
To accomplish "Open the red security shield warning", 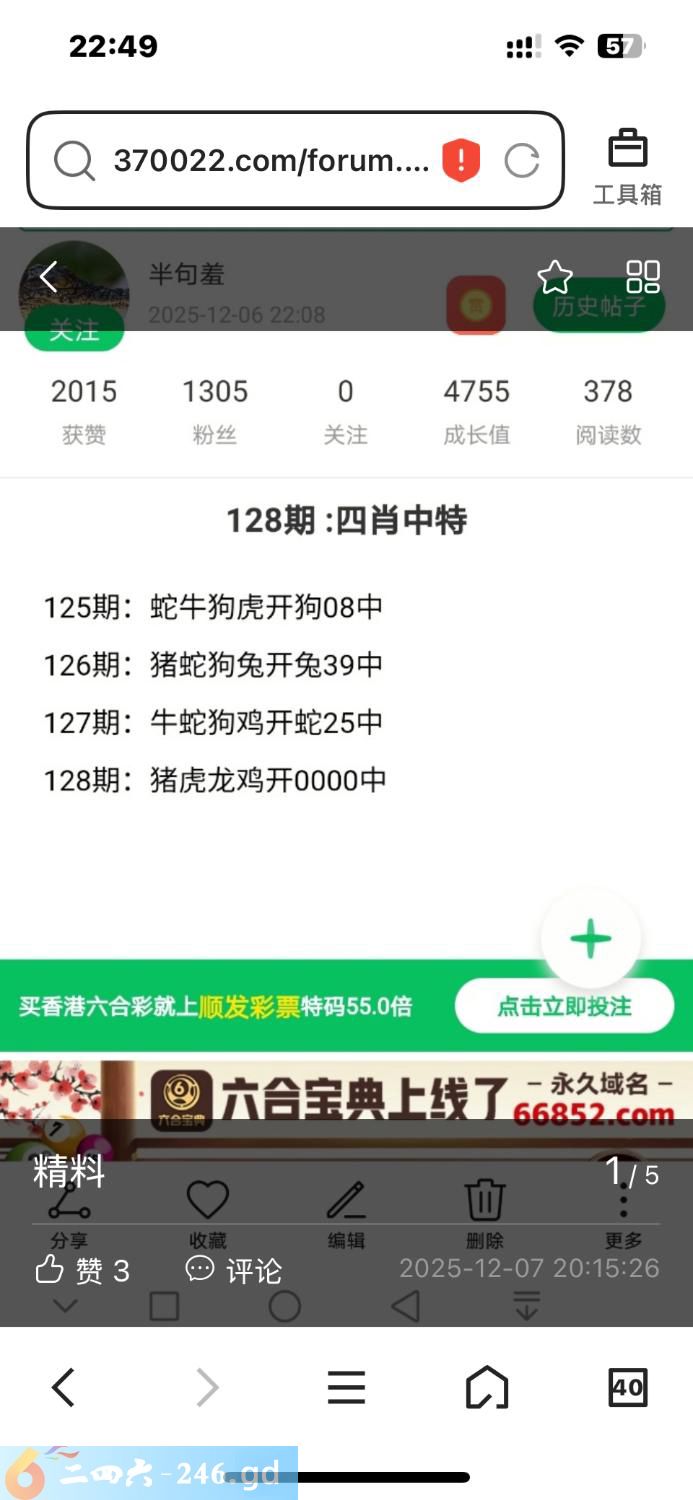I will [461, 160].
